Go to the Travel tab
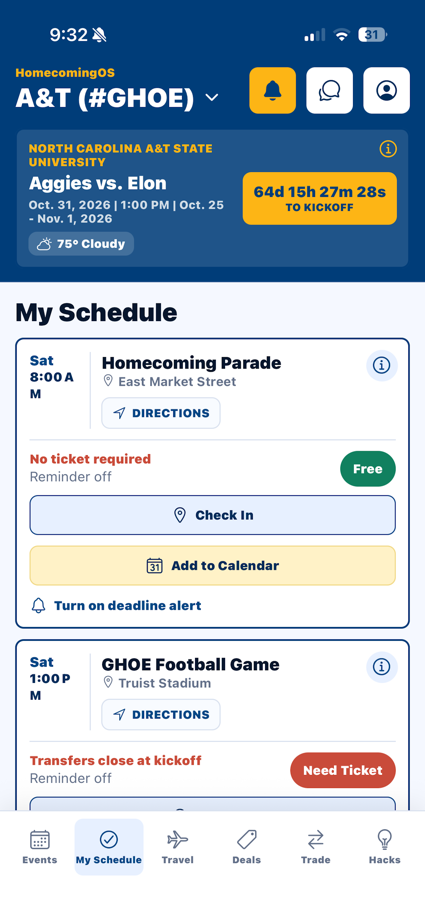Screen dimensions: 425x920 click(x=178, y=847)
